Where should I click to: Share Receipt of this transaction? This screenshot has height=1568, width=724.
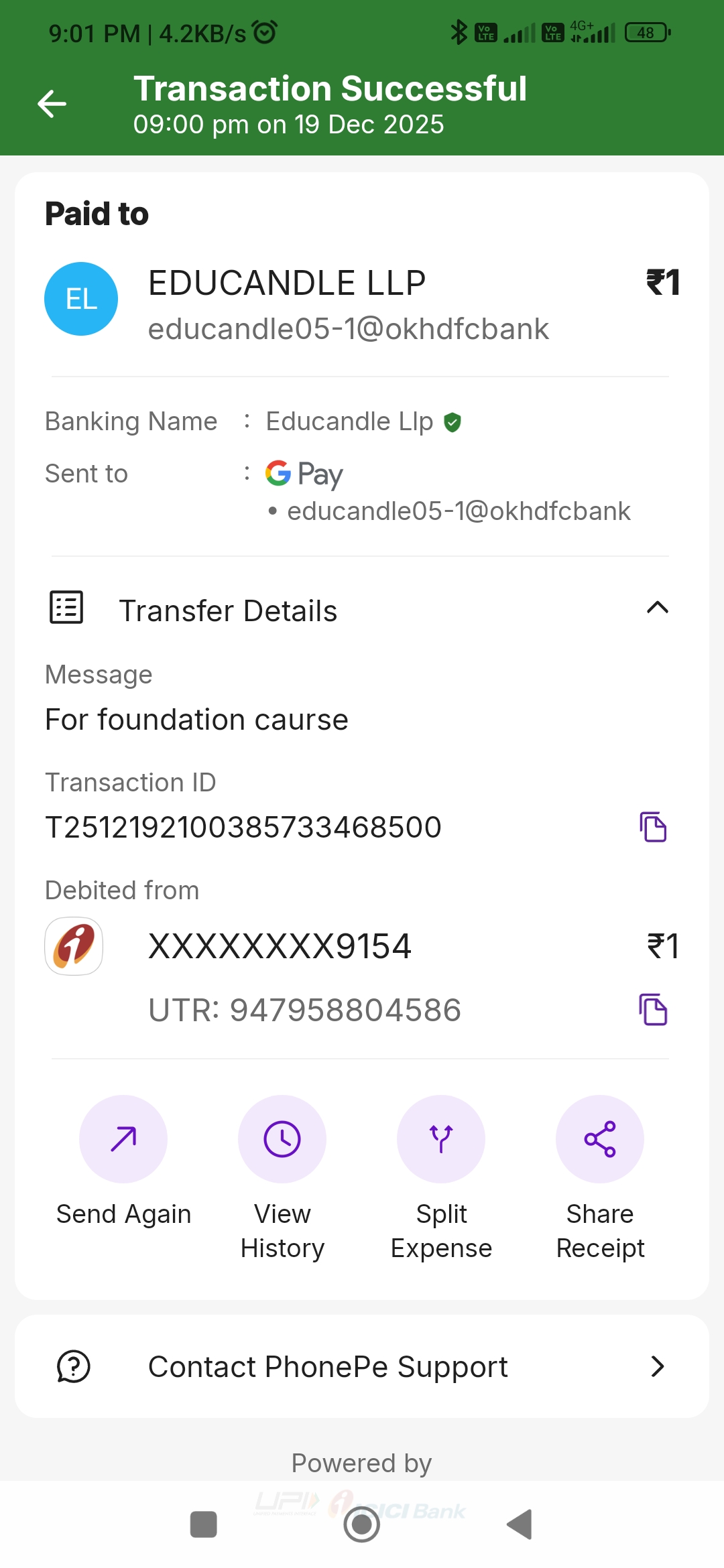(x=600, y=1139)
